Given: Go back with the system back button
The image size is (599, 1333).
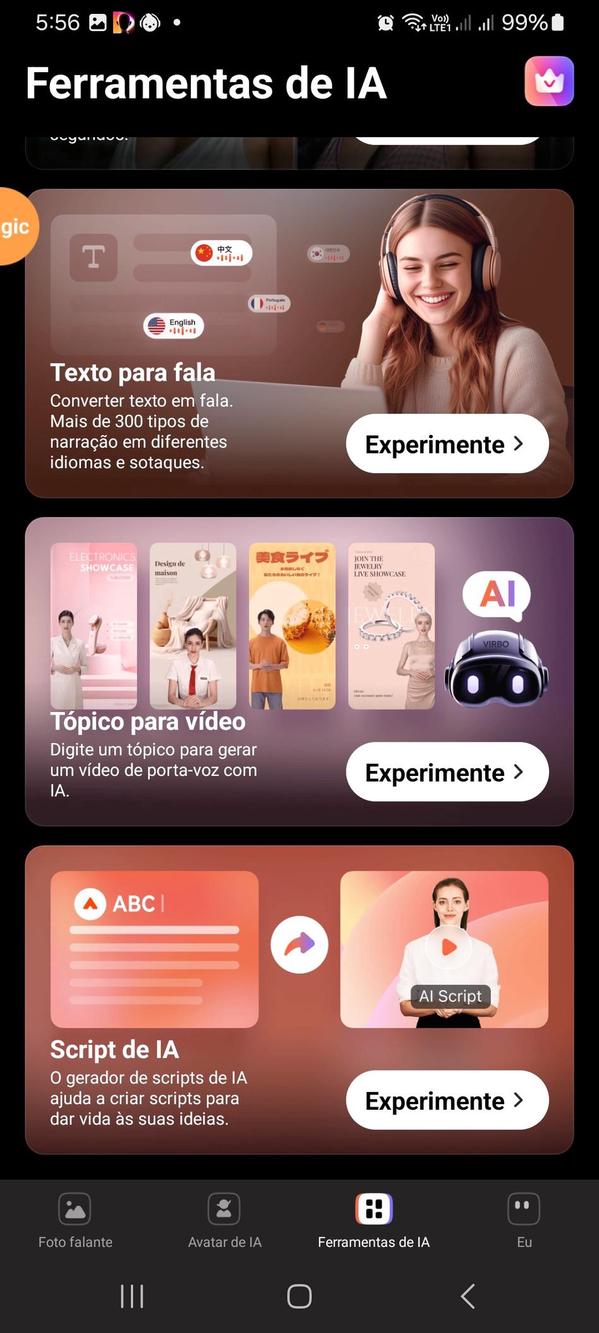Looking at the screenshot, I should pyautogui.click(x=467, y=1296).
